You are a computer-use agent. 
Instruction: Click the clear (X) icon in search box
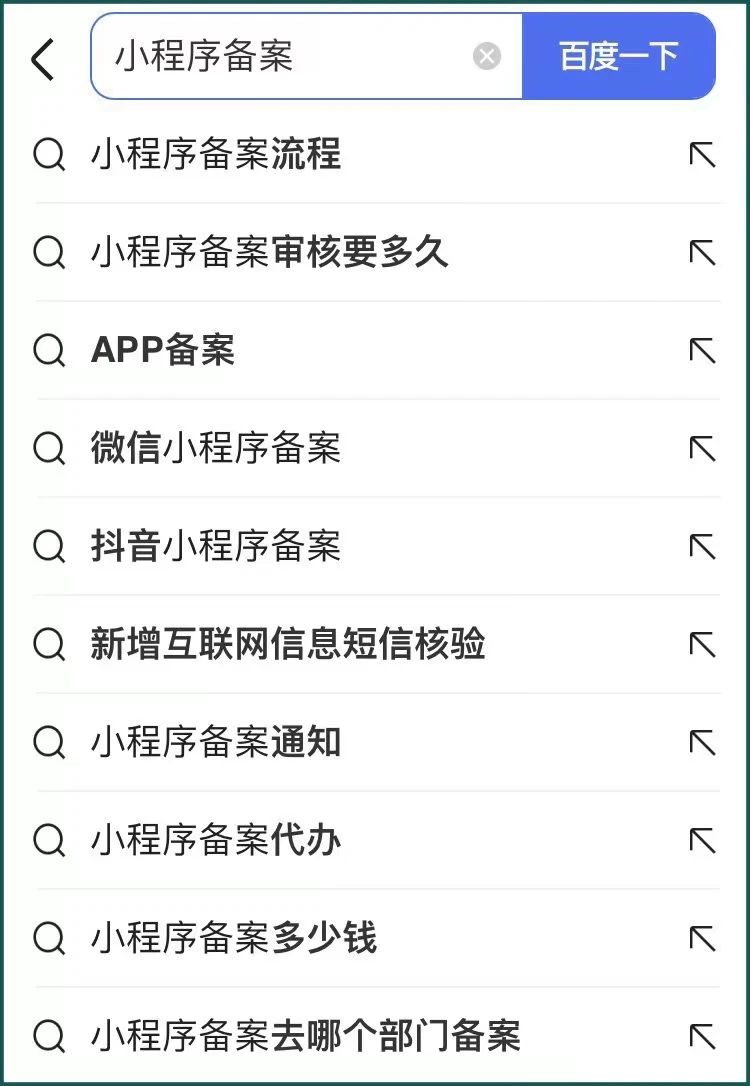point(487,55)
